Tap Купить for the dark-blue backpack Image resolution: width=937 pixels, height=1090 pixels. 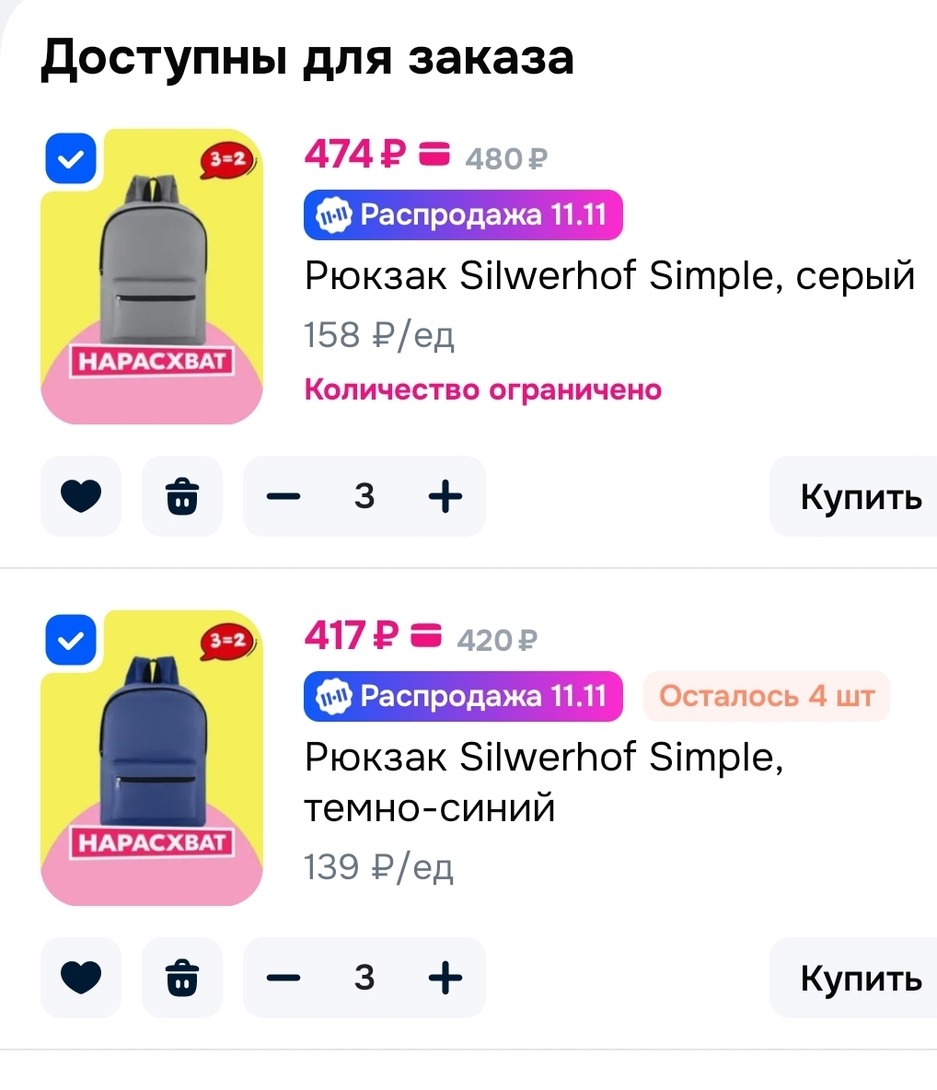(858, 977)
